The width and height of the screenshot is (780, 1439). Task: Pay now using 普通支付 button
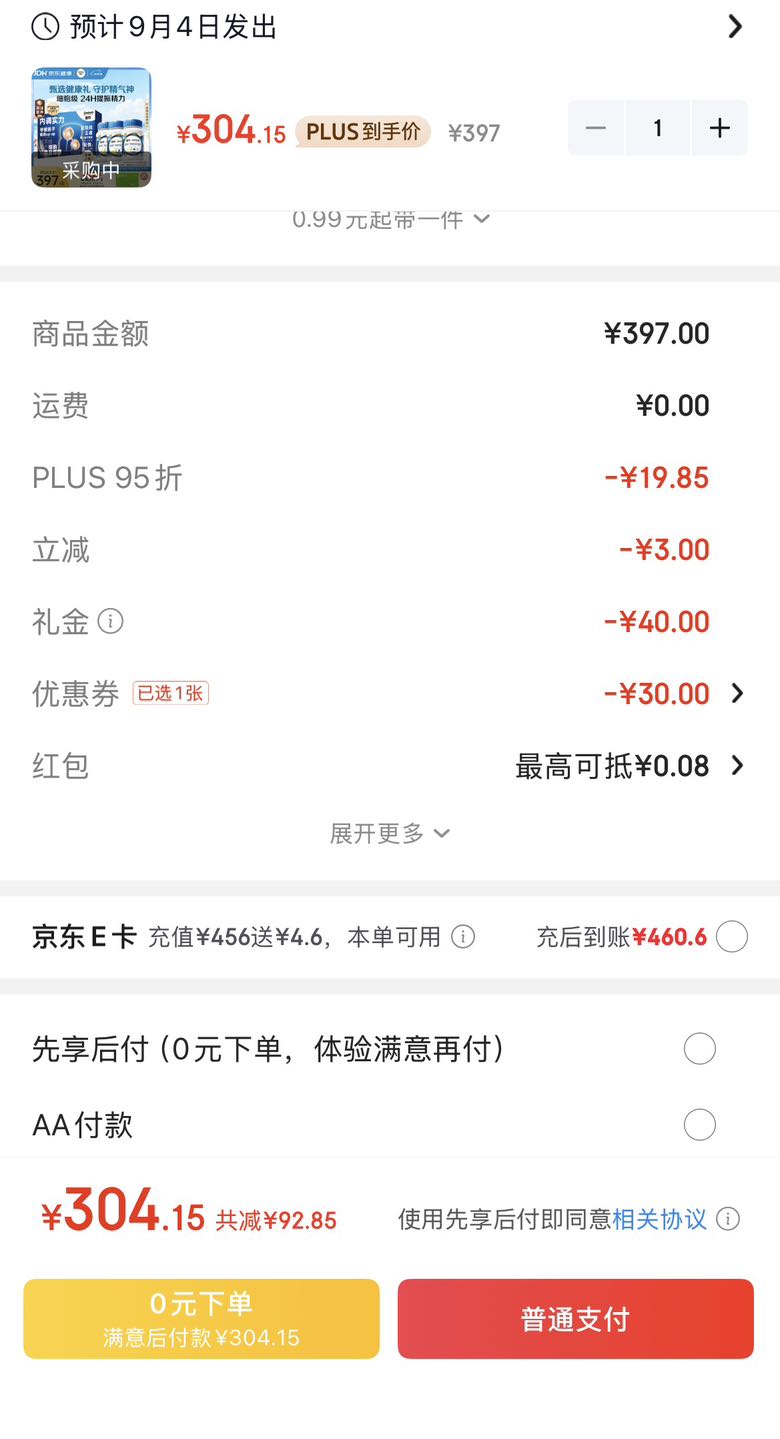click(575, 1319)
